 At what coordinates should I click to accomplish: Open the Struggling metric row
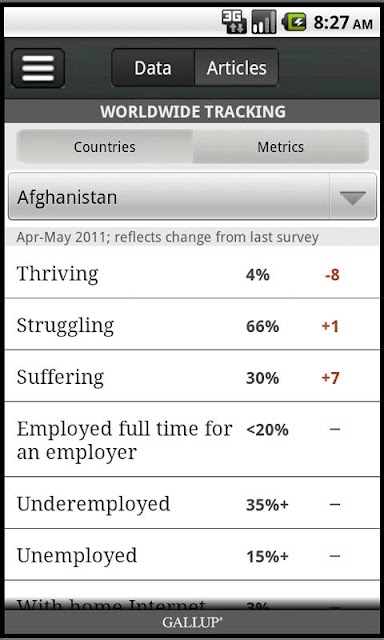click(x=192, y=324)
